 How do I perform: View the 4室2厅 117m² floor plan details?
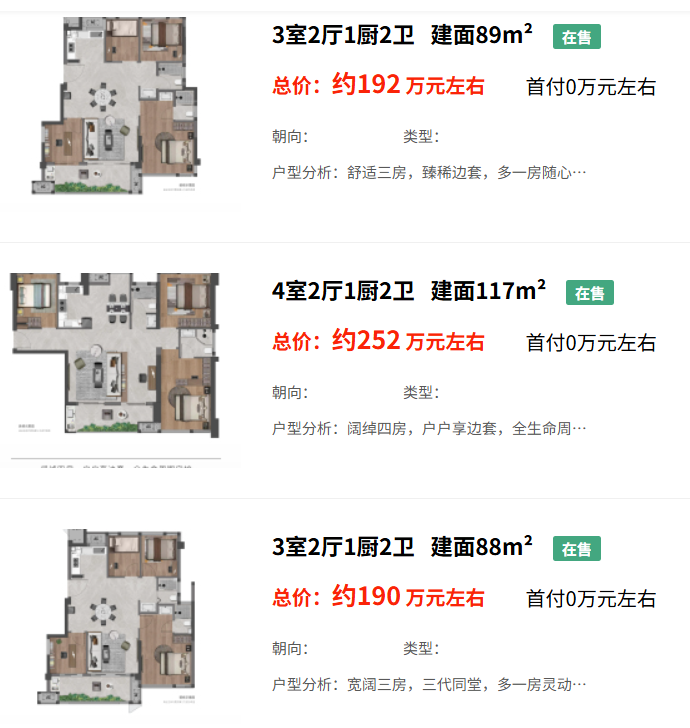(409, 292)
